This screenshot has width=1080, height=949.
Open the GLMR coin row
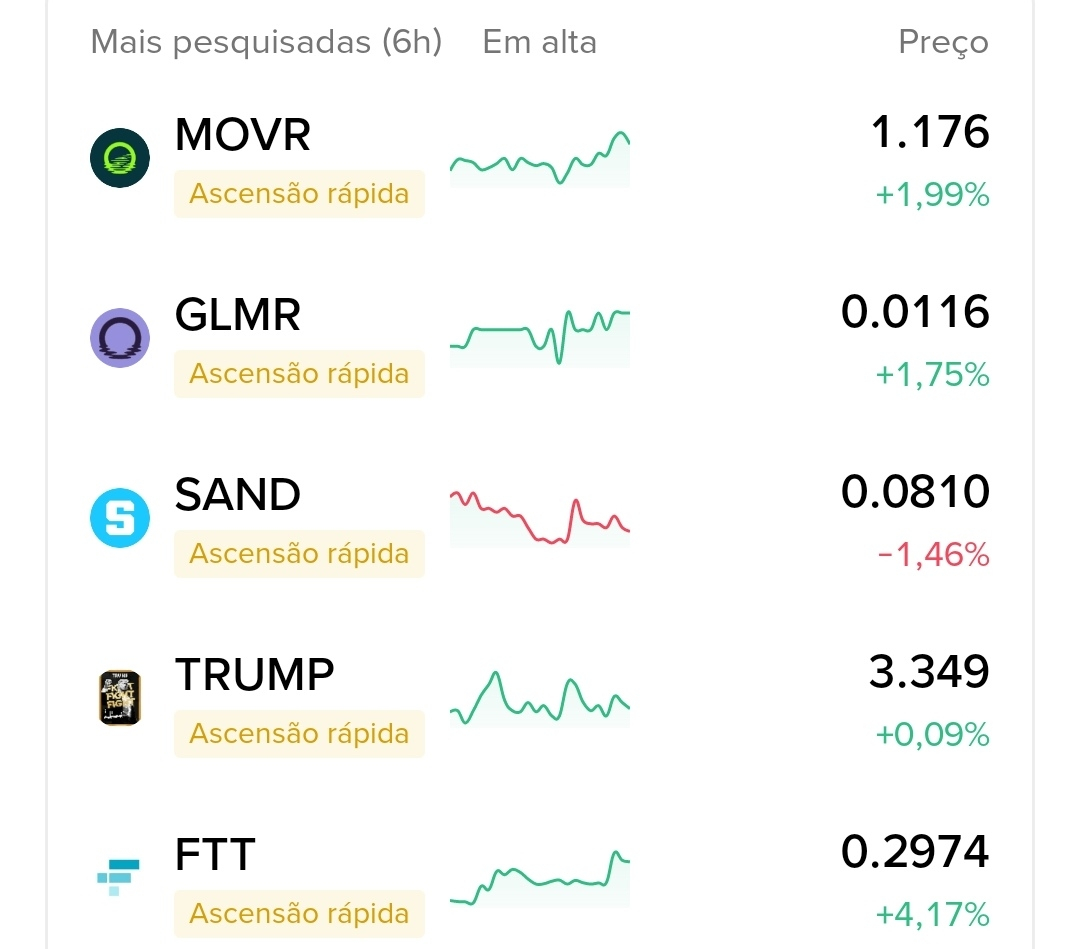coord(540,340)
